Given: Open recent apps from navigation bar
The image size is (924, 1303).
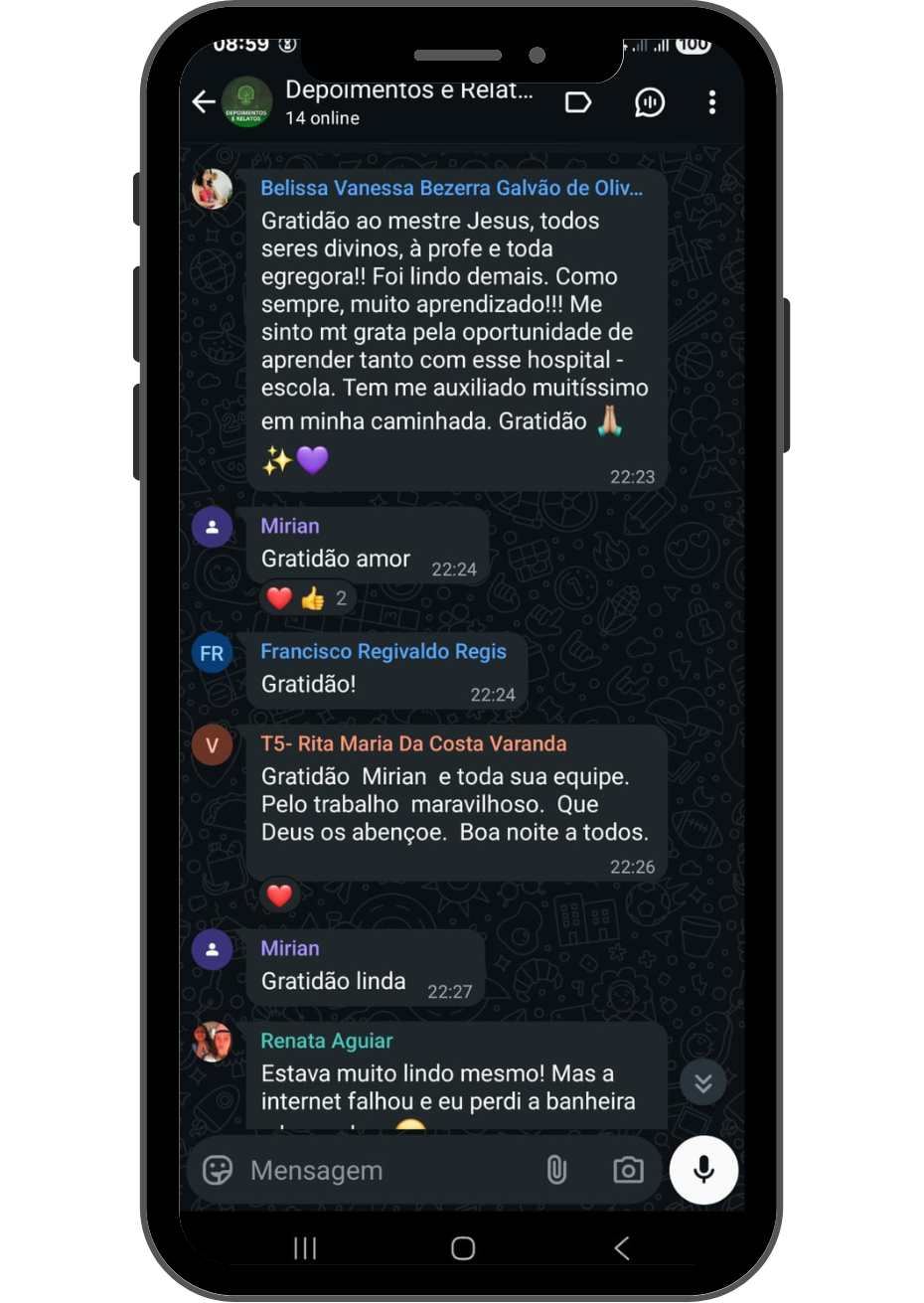Looking at the screenshot, I should [x=305, y=1248].
